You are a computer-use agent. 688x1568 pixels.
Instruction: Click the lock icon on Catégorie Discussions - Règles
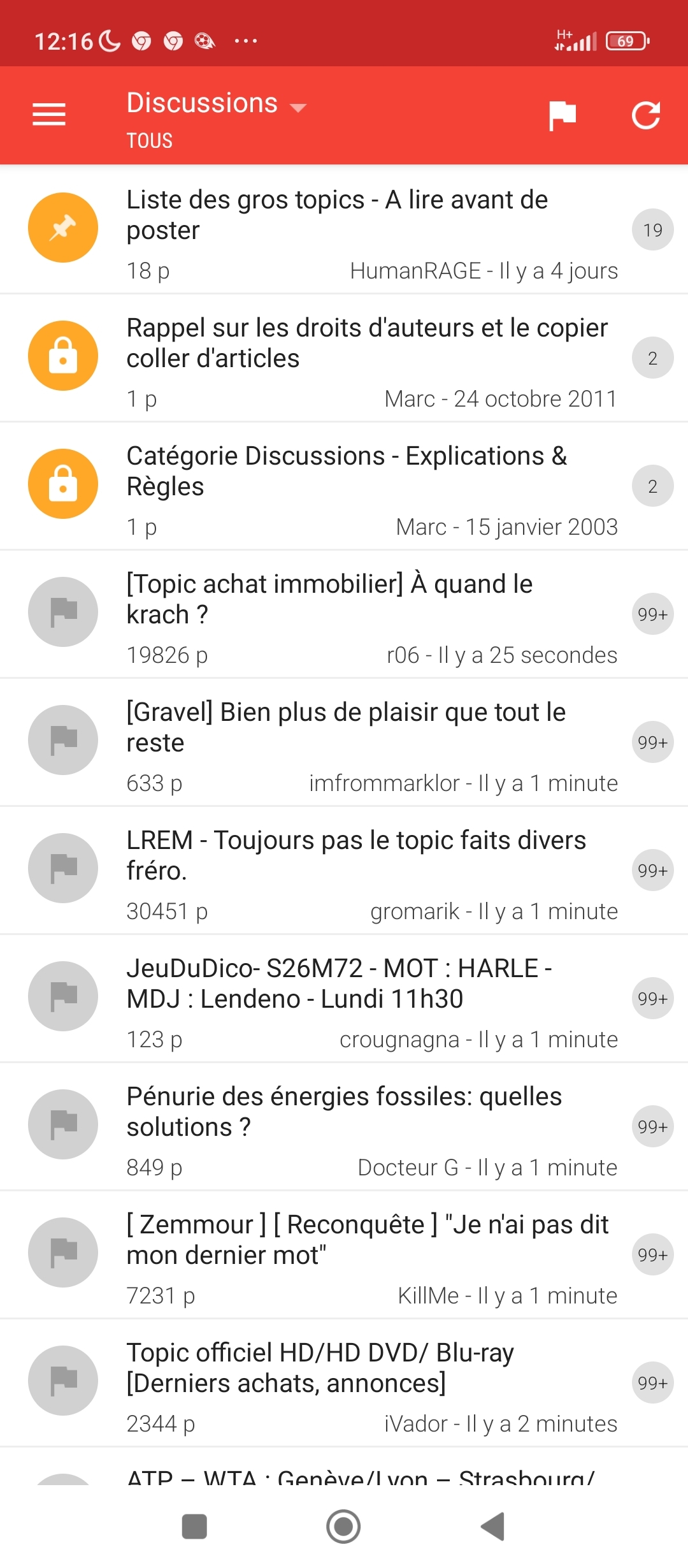coord(62,484)
